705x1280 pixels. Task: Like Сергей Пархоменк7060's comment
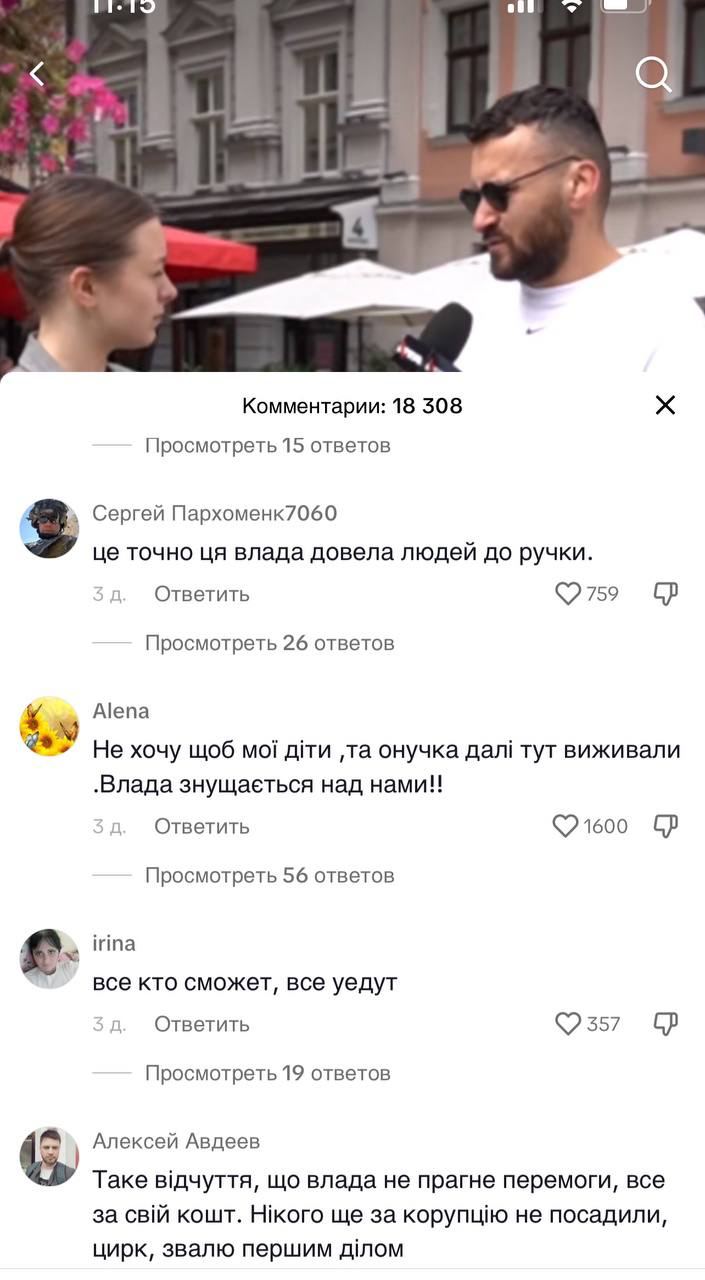pyautogui.click(x=568, y=594)
